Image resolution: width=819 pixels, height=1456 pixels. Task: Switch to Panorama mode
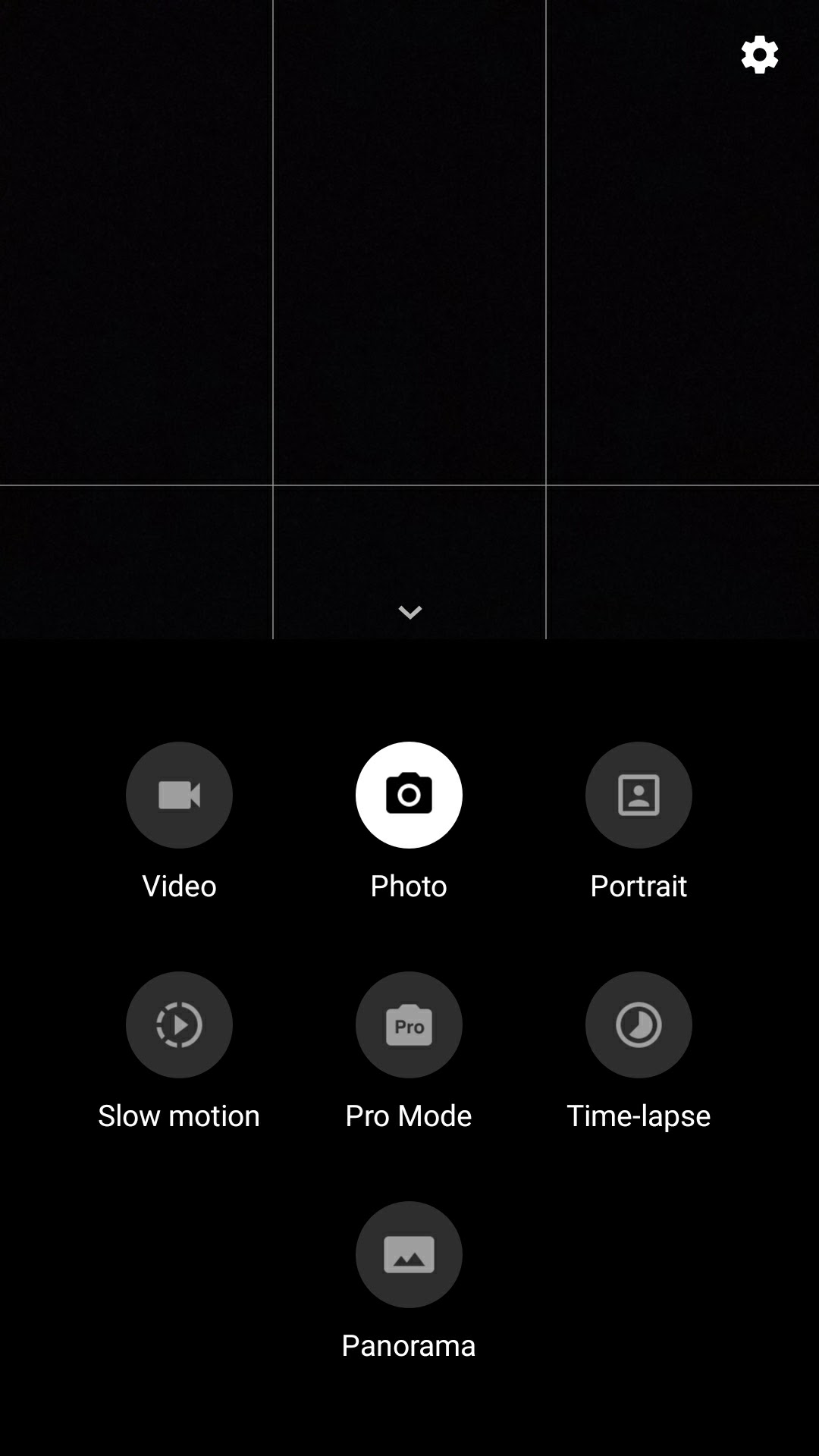tap(409, 1254)
